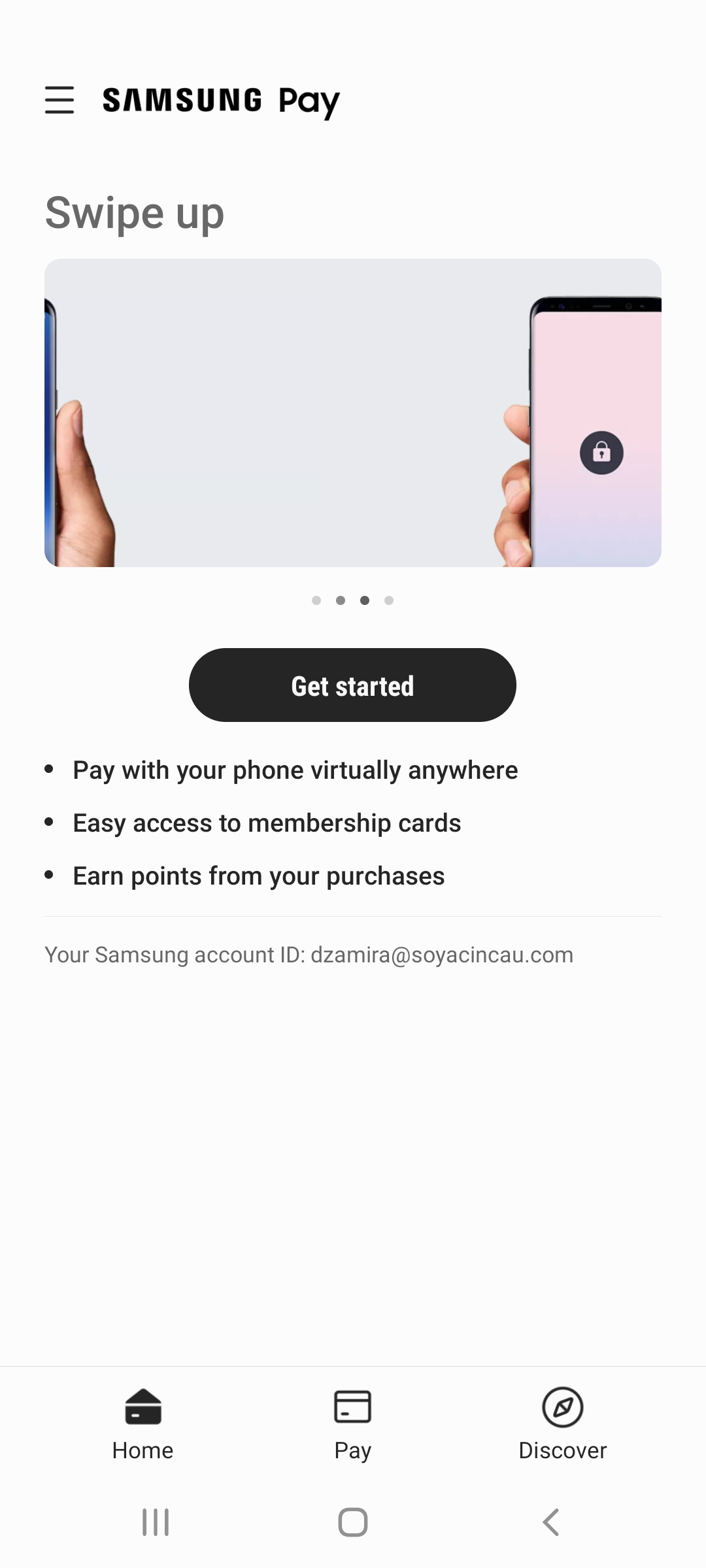Open the hamburger drawer menu

[x=59, y=100]
